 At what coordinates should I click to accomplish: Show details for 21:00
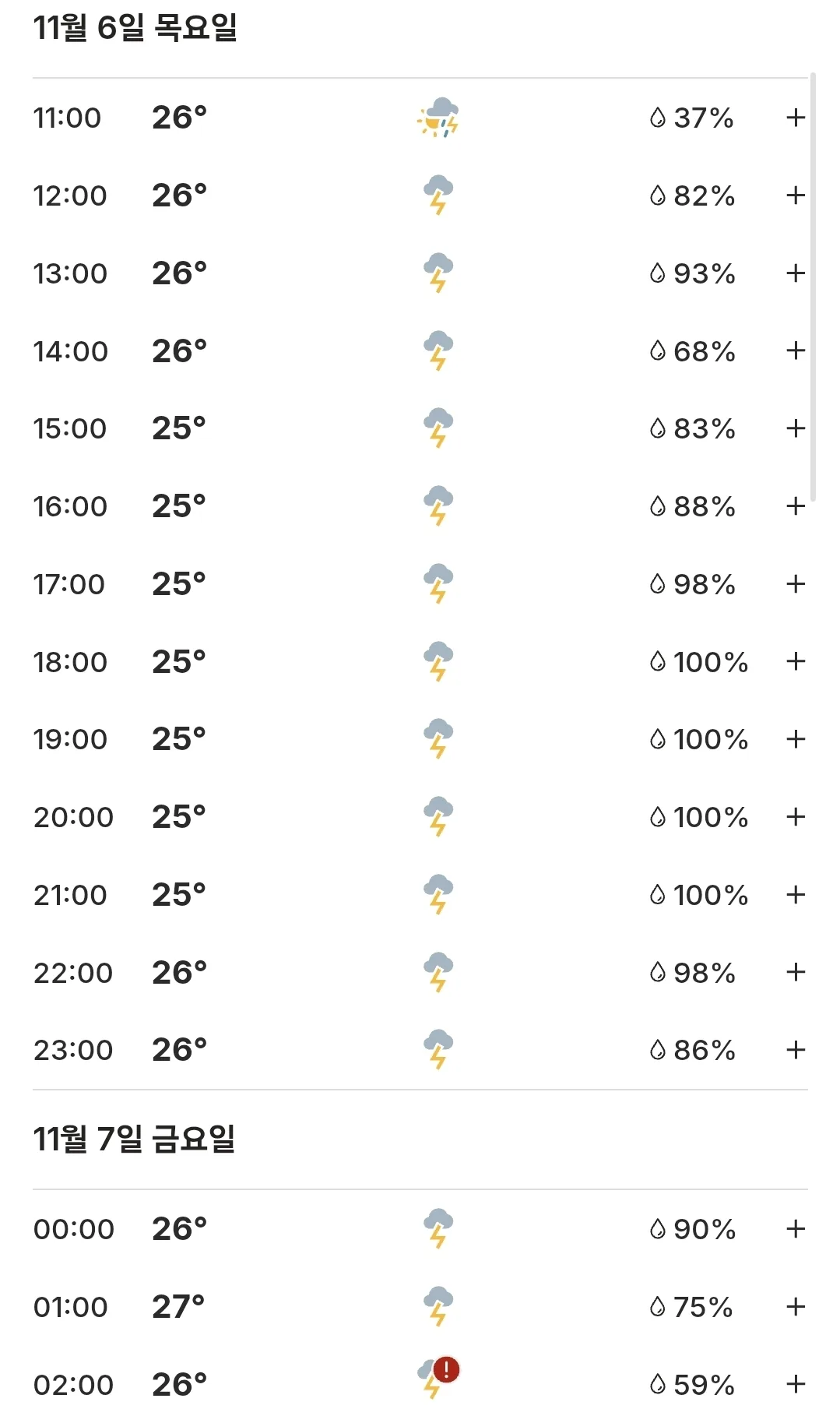click(x=795, y=894)
